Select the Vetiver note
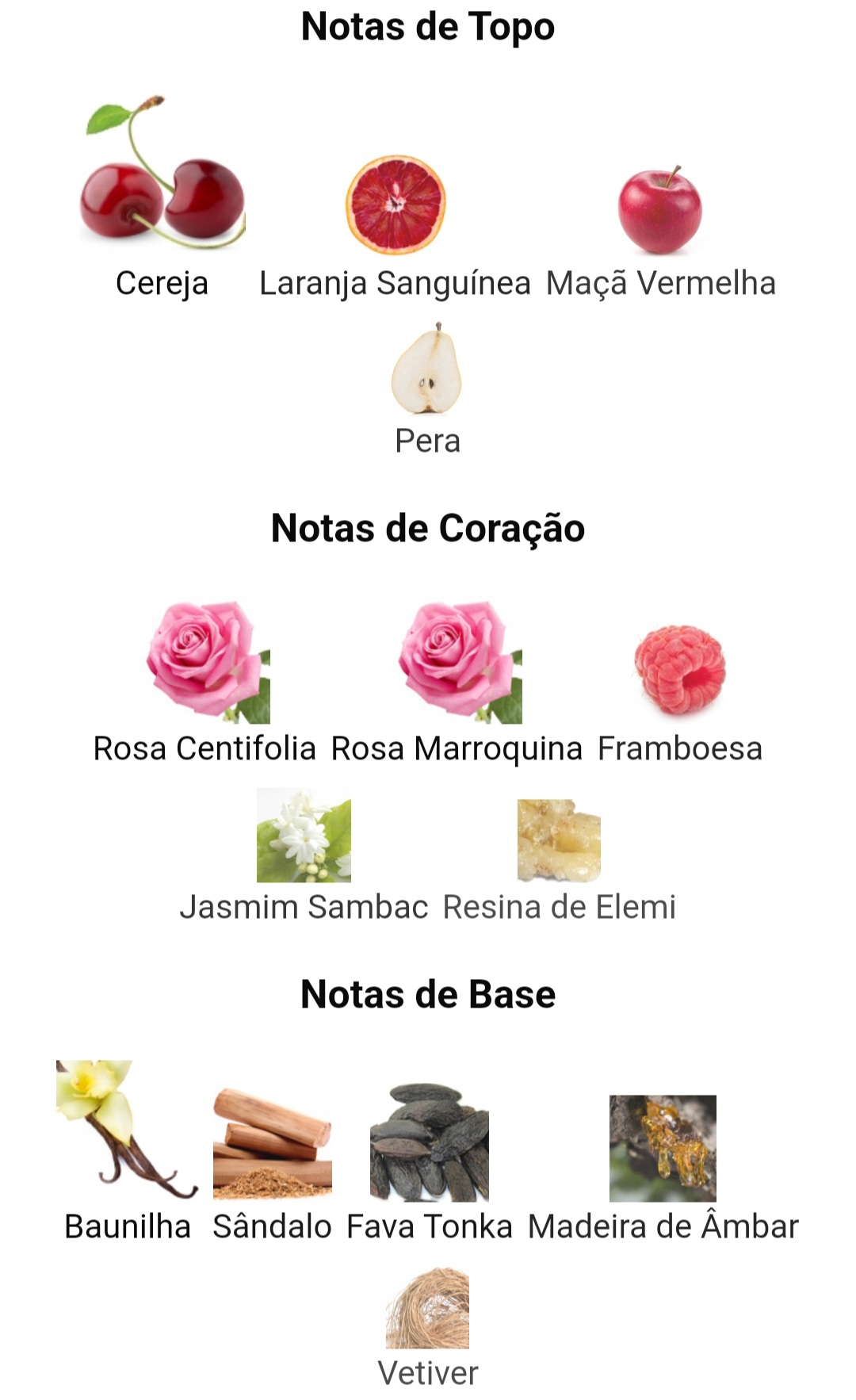Viewport: 856px width, 1400px height. 427,1327
